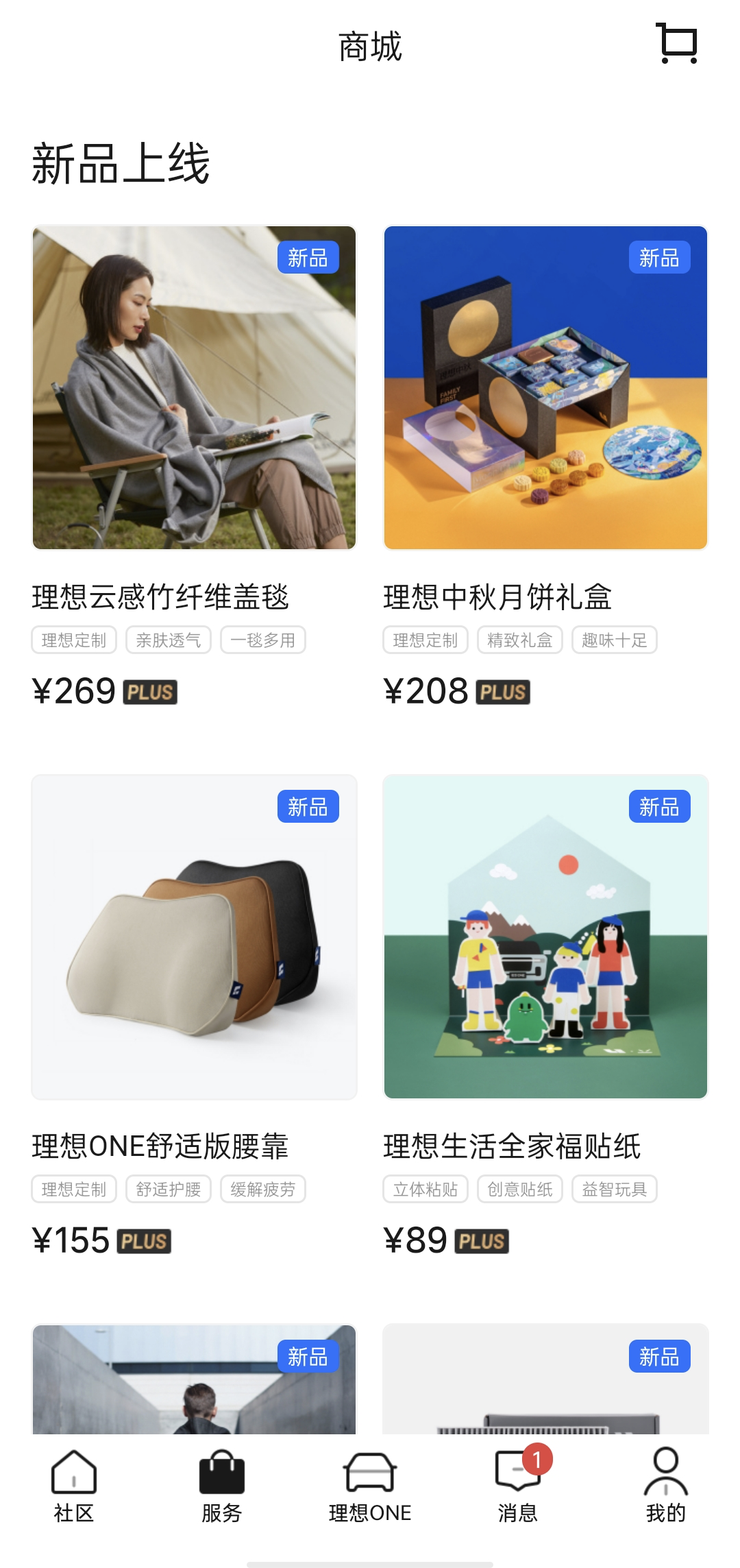This screenshot has height=1568, width=740.
Task: Switch to the 我的 tab
Action: (665, 1485)
